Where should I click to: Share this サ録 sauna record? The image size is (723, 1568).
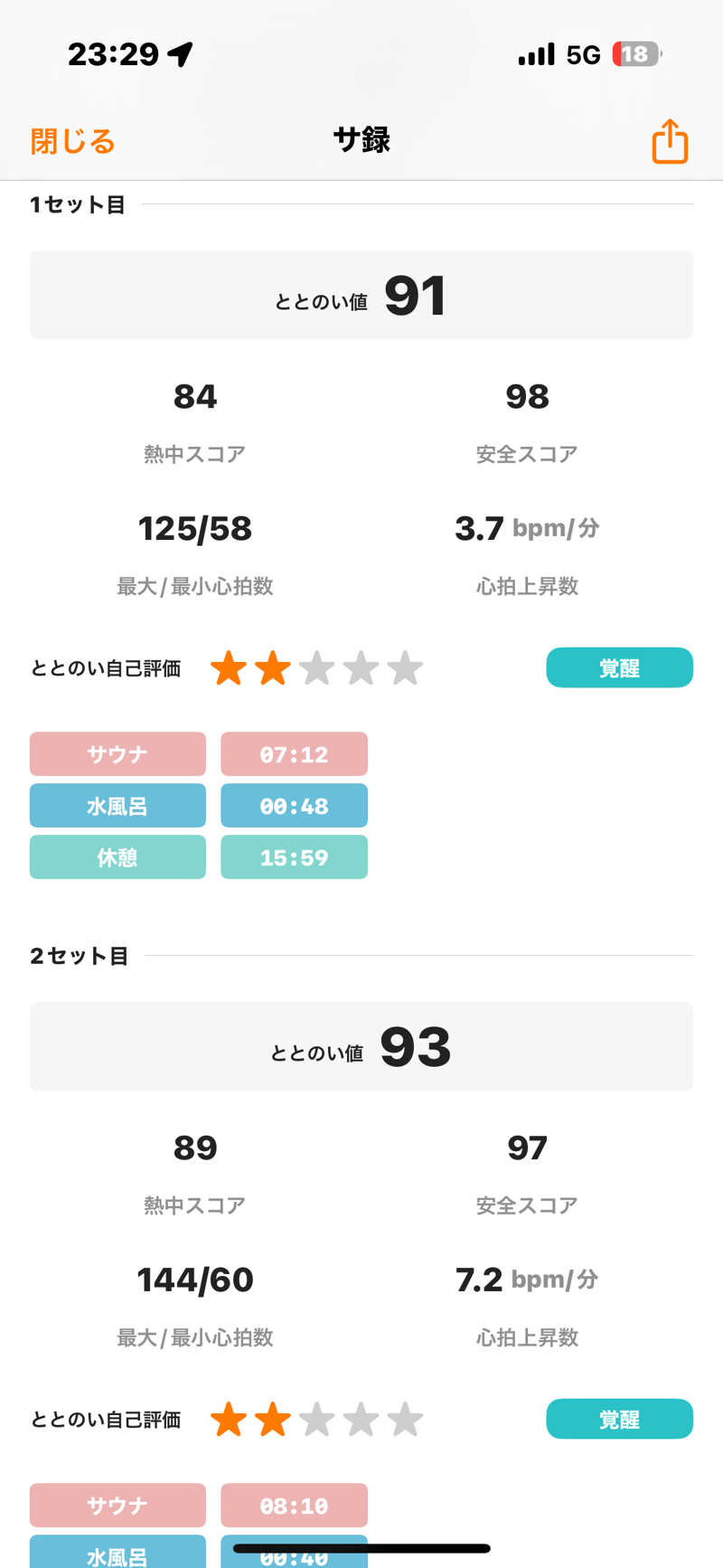(x=670, y=141)
